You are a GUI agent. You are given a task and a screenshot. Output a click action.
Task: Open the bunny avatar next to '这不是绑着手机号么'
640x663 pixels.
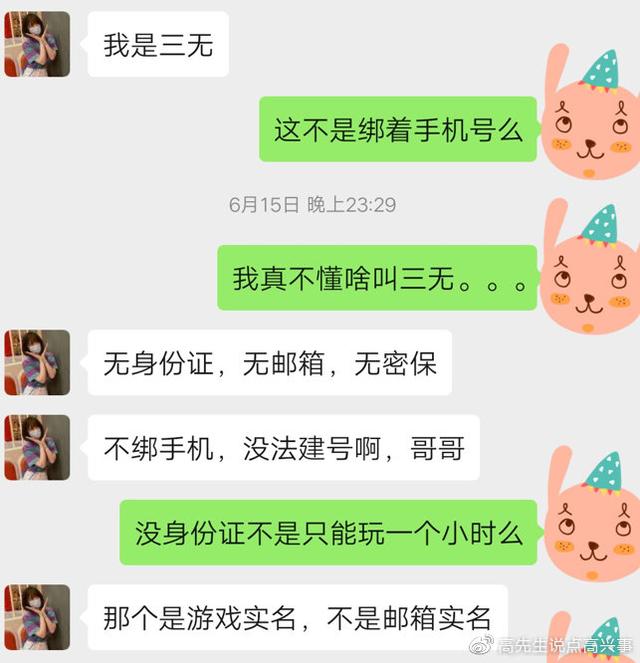[588, 118]
